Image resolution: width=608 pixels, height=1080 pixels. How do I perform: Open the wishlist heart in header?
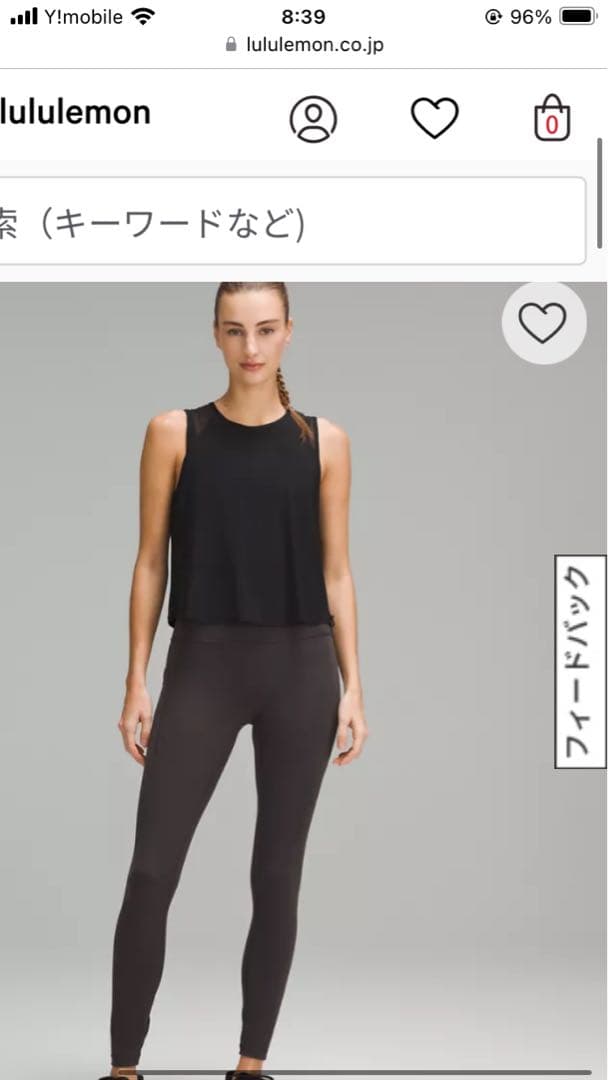coord(434,119)
